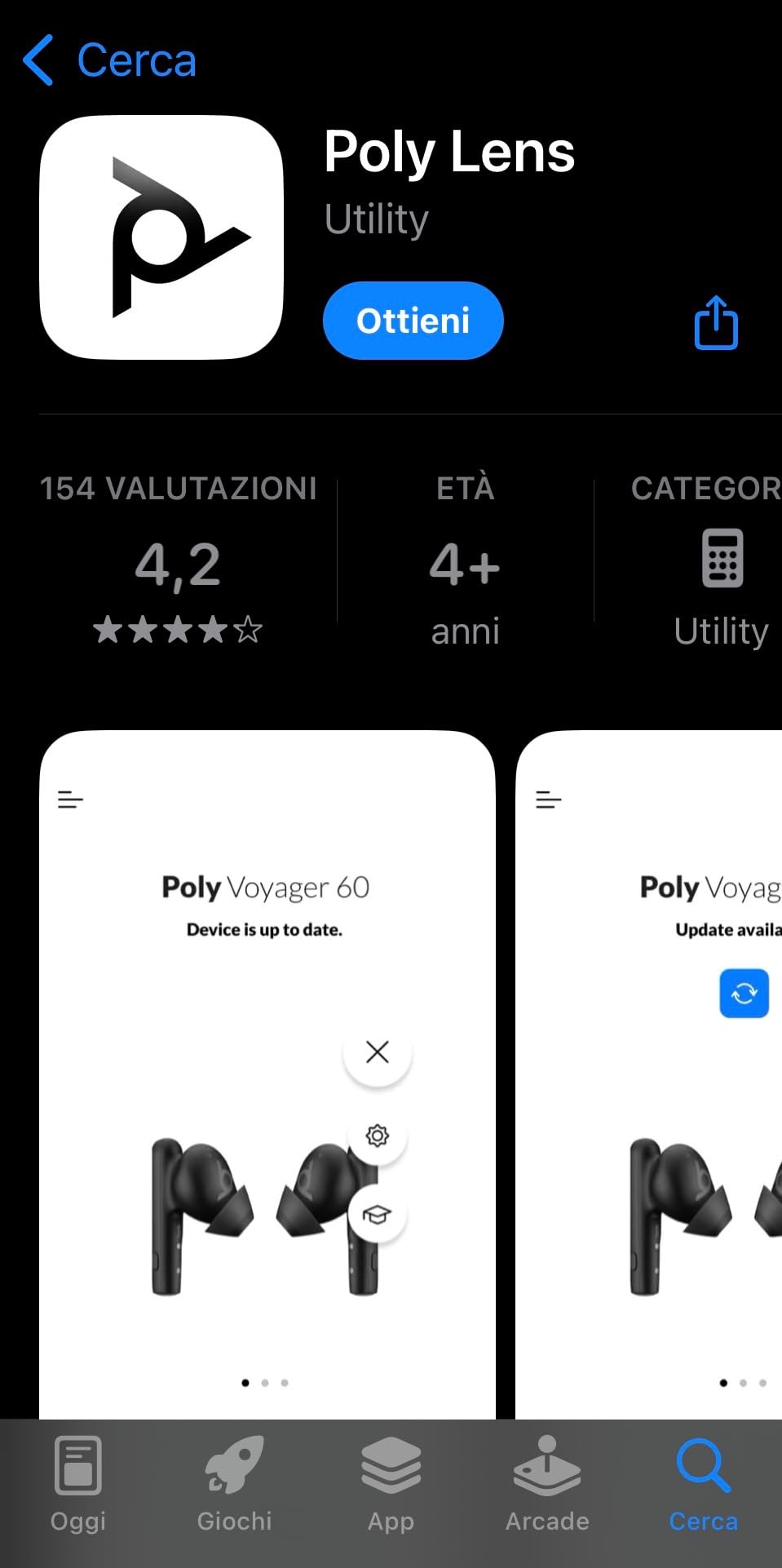
Task: Share the Poly Lens app
Action: click(716, 323)
